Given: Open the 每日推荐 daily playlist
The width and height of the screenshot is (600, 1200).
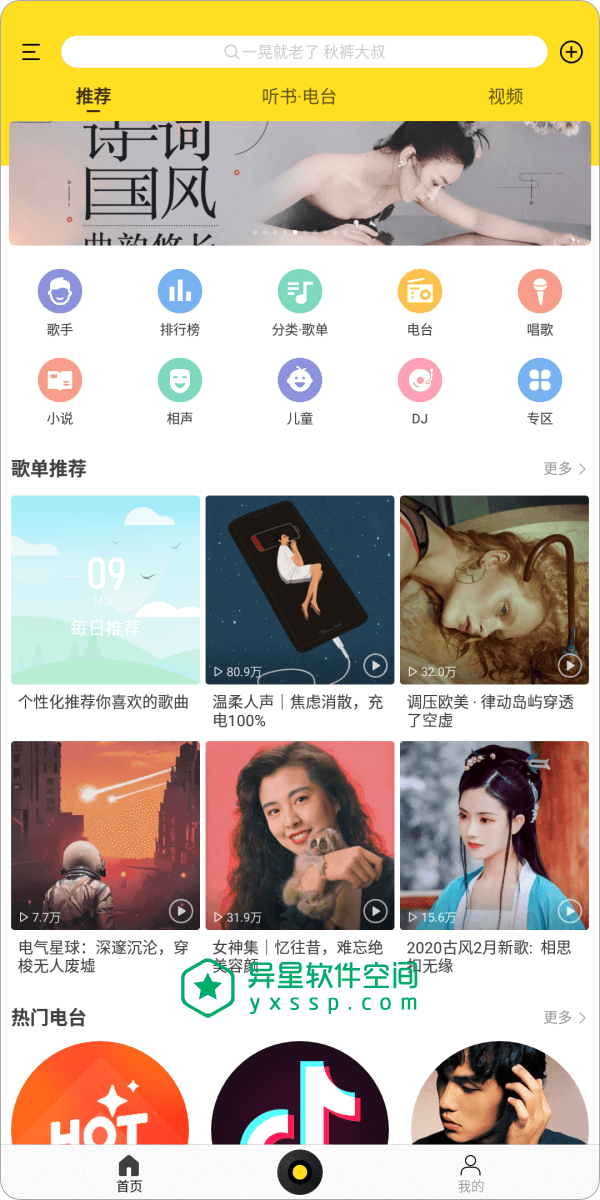Looking at the screenshot, I should click(x=105, y=590).
